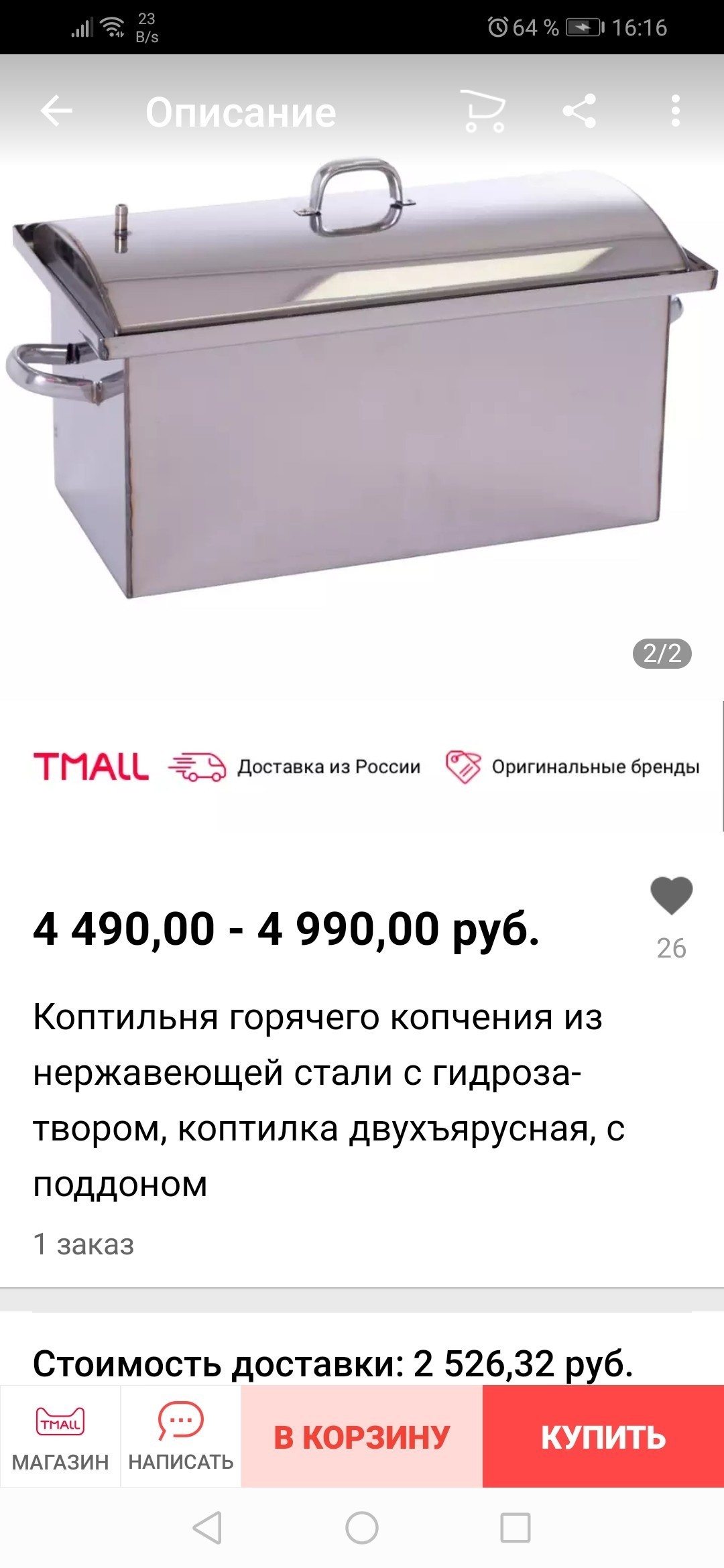Open the system recent apps button
This screenshot has height=1568, width=724.
coord(516,1528)
